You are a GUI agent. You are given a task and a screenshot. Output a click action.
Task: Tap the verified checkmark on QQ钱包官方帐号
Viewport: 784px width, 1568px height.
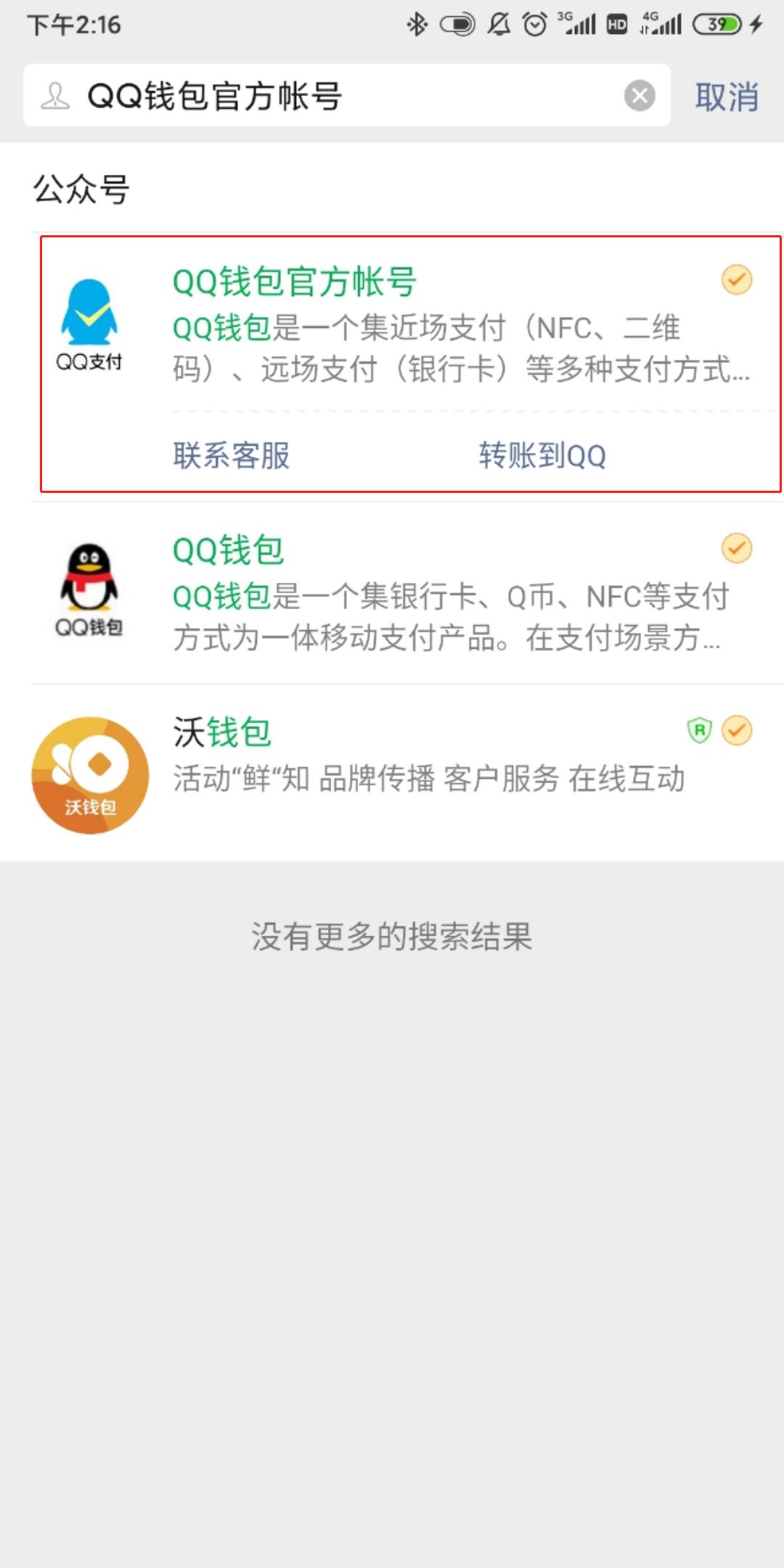click(x=736, y=278)
